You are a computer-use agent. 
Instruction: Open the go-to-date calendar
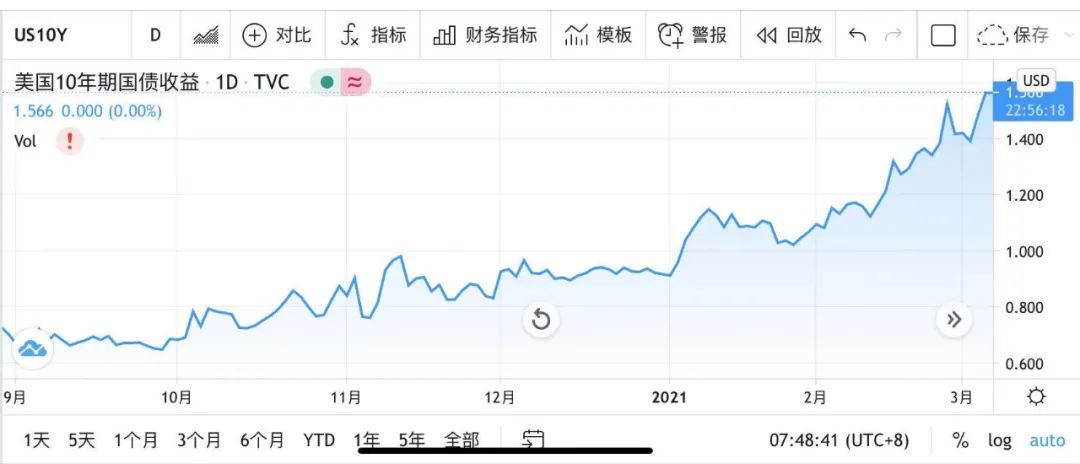[x=534, y=439]
